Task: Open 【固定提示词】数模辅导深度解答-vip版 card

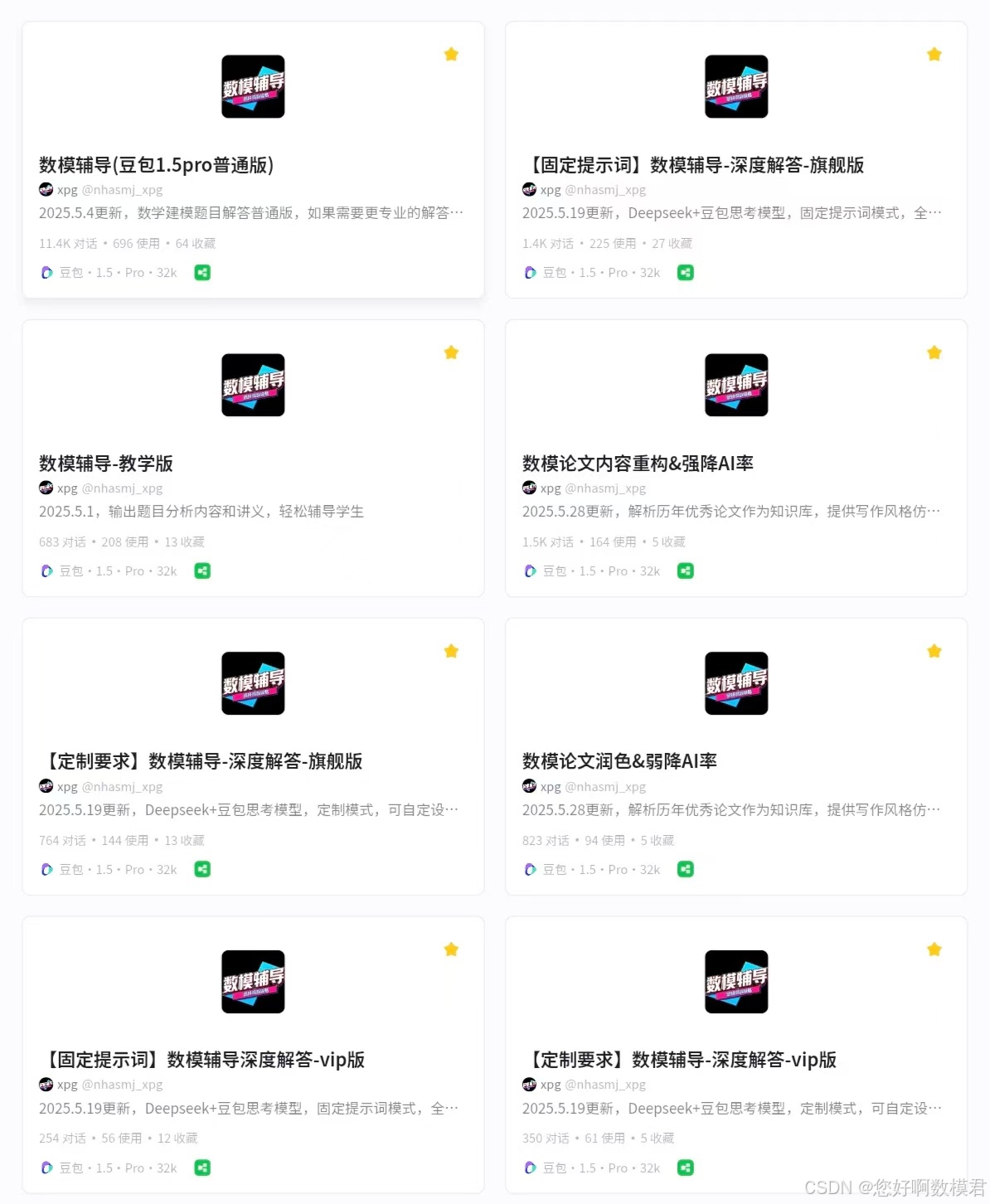Action: (206, 1060)
